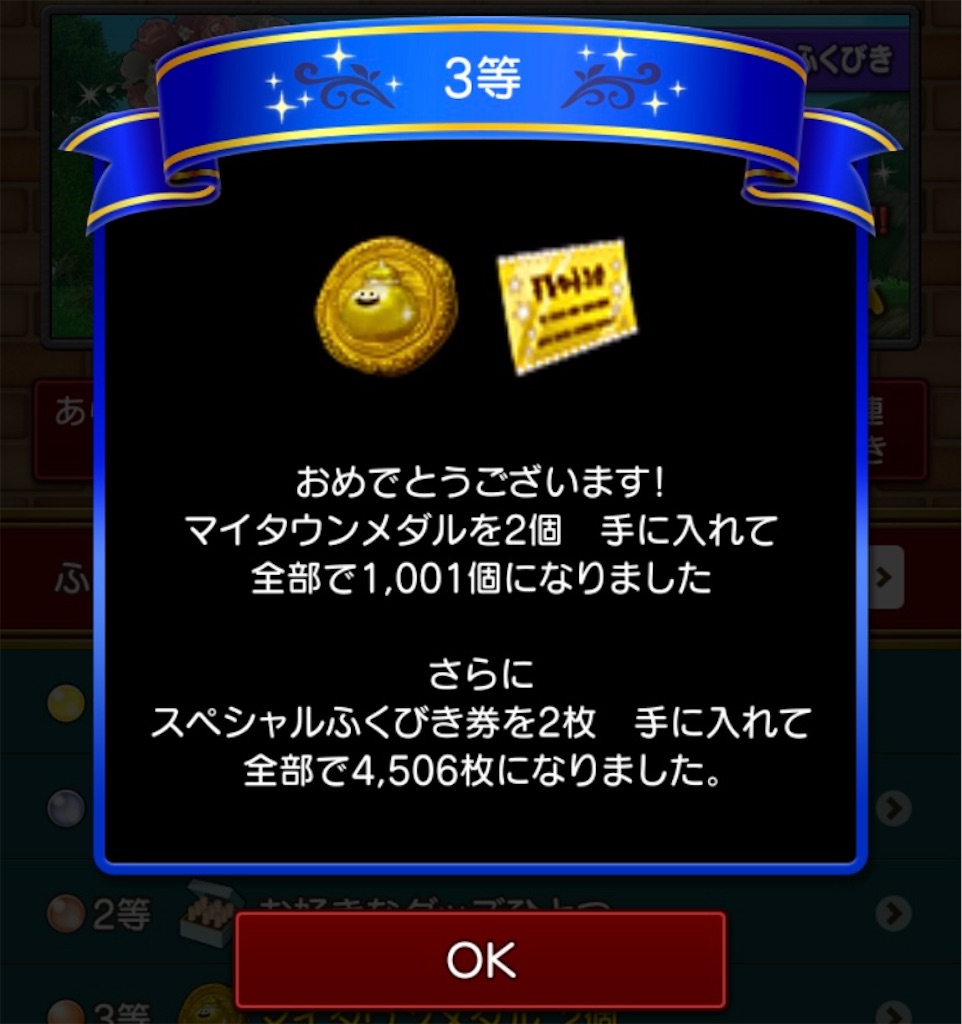Click the blue 3等 ribbon banner
Screen dimensions: 962x1024
tap(481, 86)
